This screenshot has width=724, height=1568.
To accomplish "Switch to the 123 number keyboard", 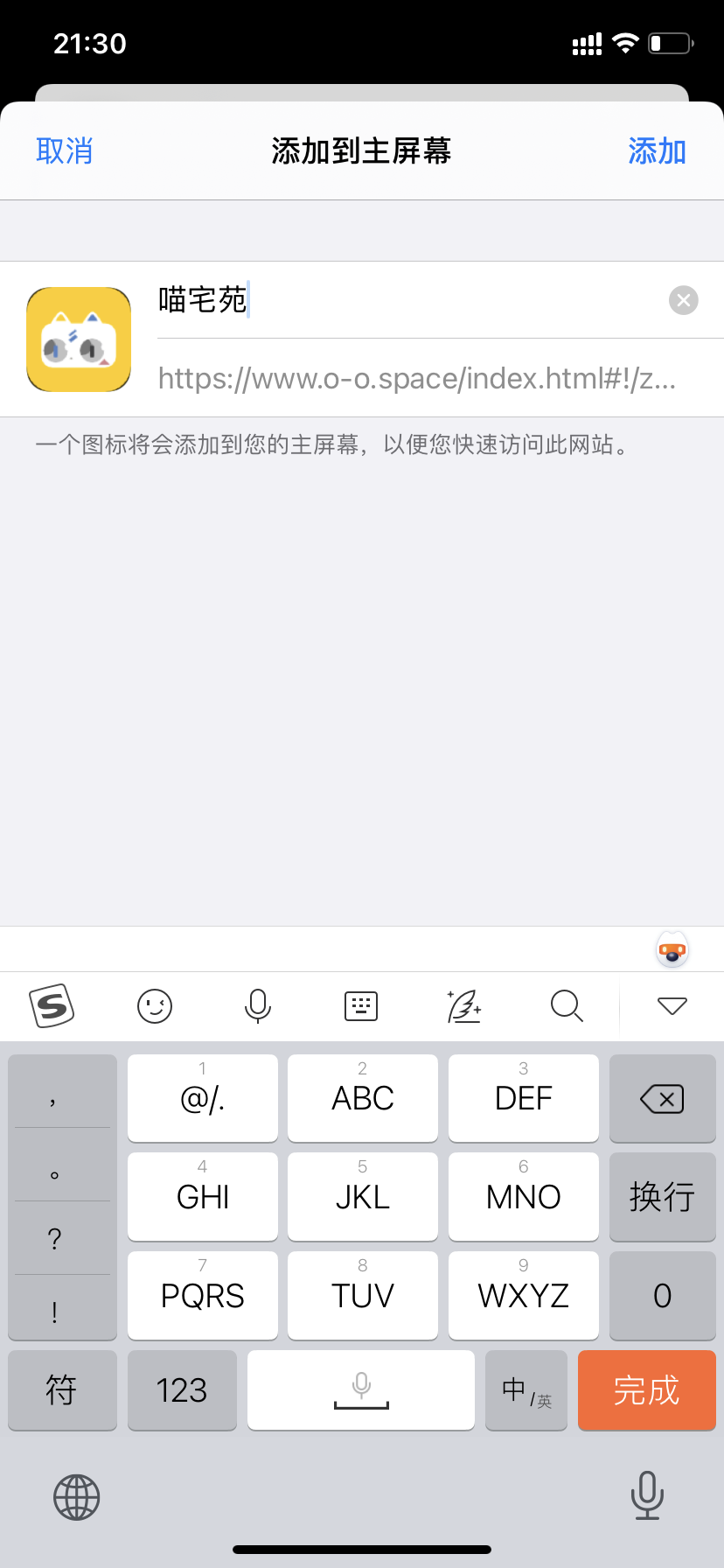I will [x=182, y=1389].
